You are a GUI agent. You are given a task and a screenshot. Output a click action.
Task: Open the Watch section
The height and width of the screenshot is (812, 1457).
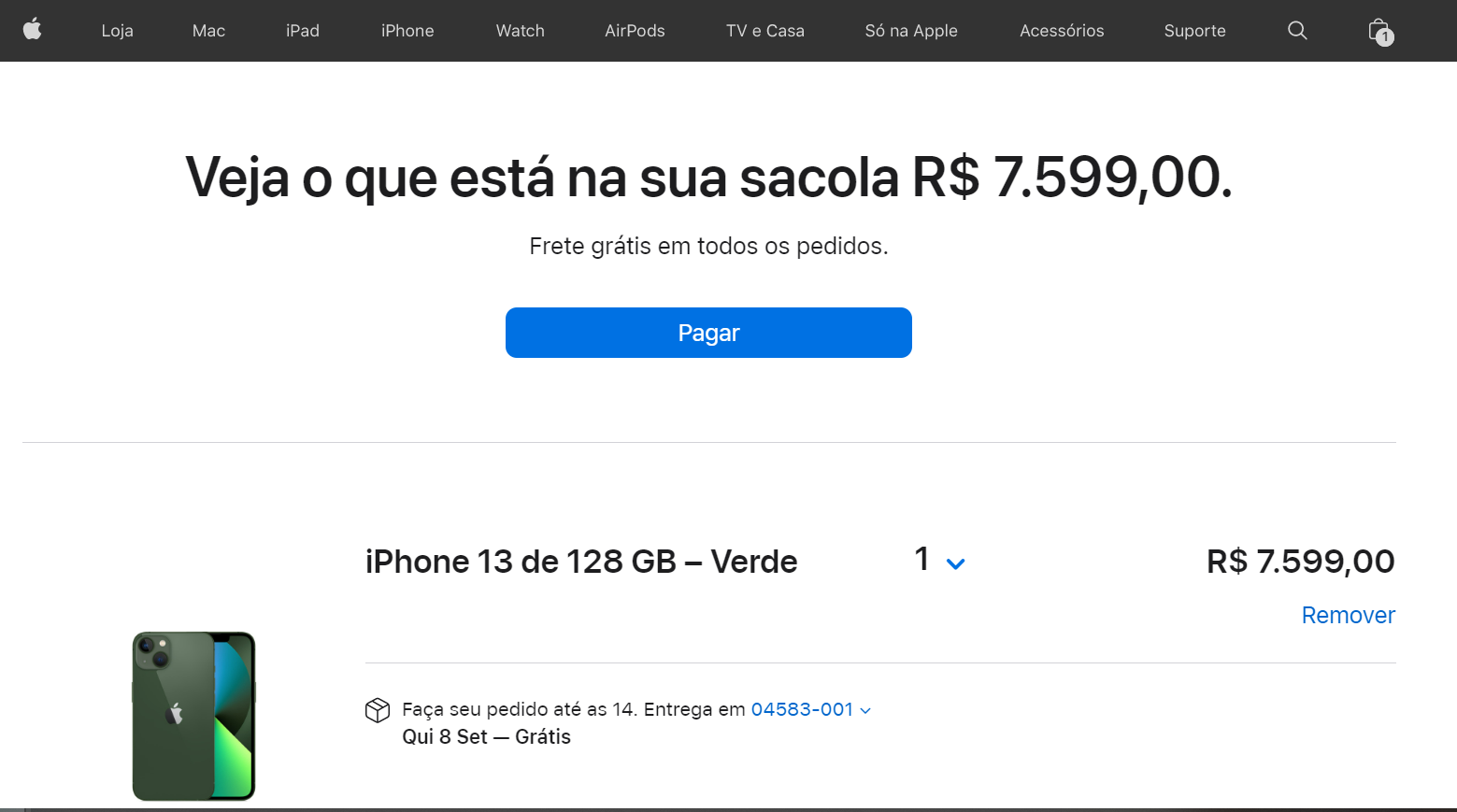(520, 31)
